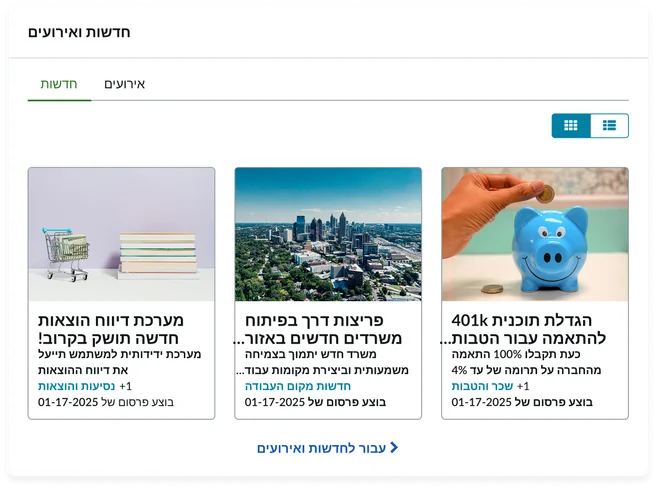This screenshot has height=488, width=656.
Task: Switch to grid view layout
Action: coord(571,125)
